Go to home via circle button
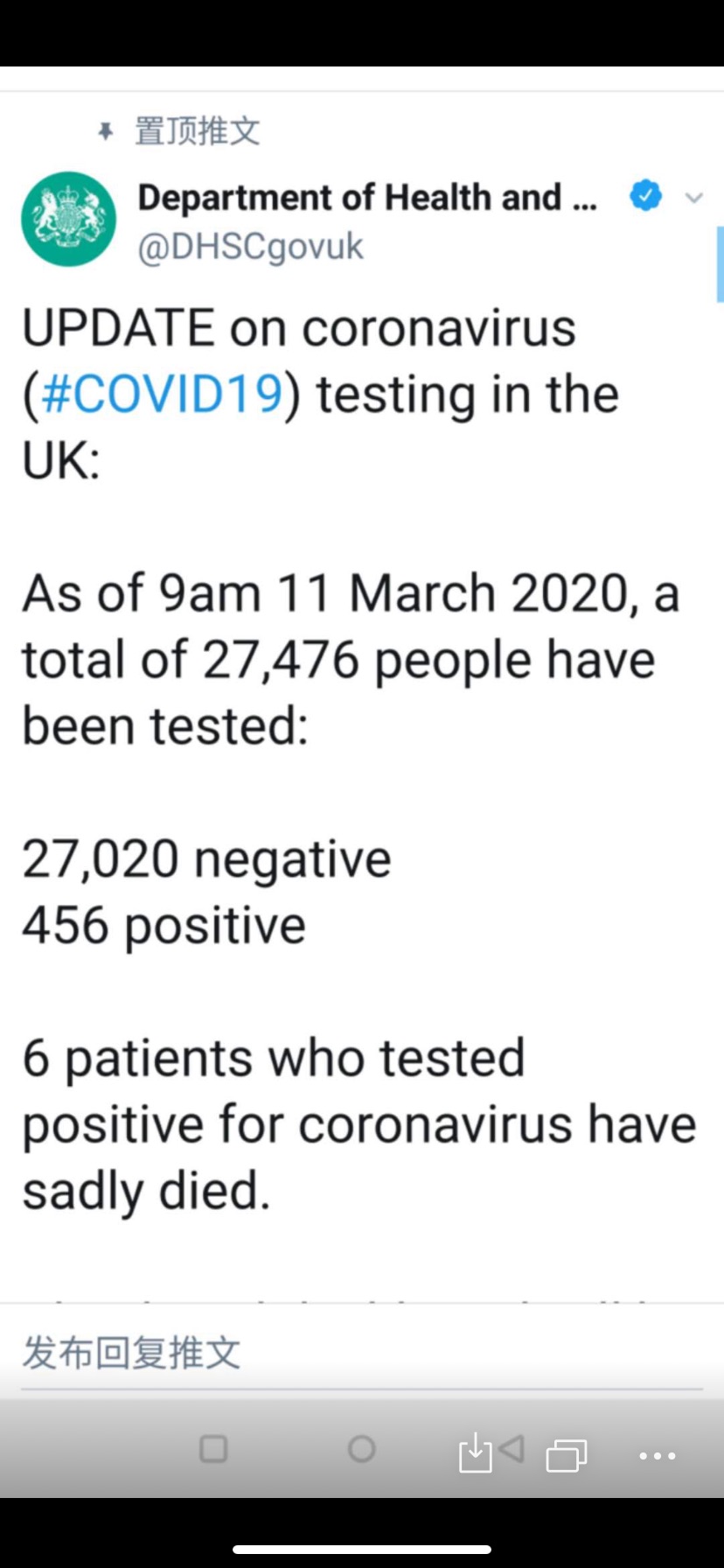724x1568 pixels. coord(361,1449)
